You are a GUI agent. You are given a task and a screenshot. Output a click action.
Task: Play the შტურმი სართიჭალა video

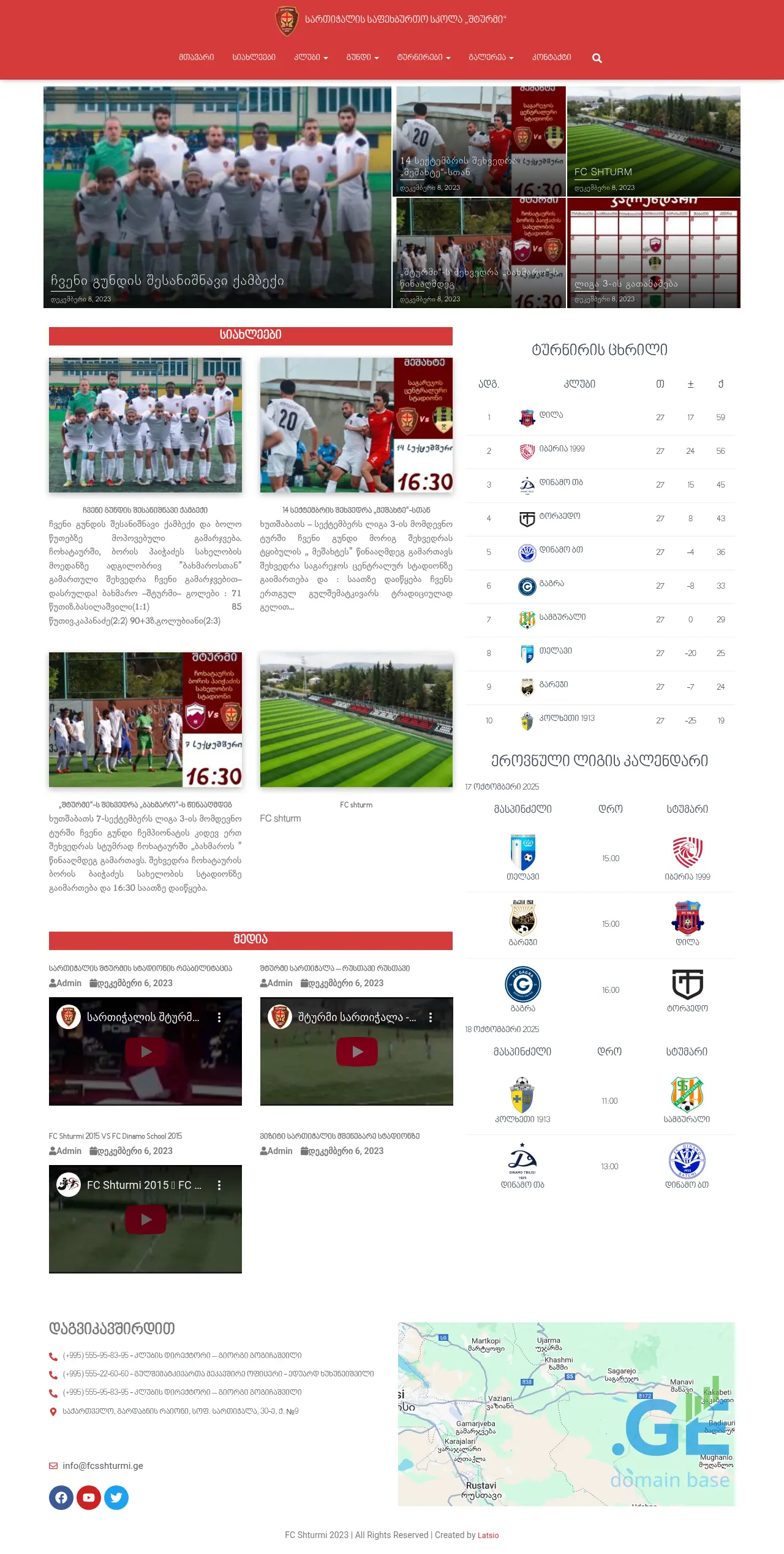[356, 1052]
